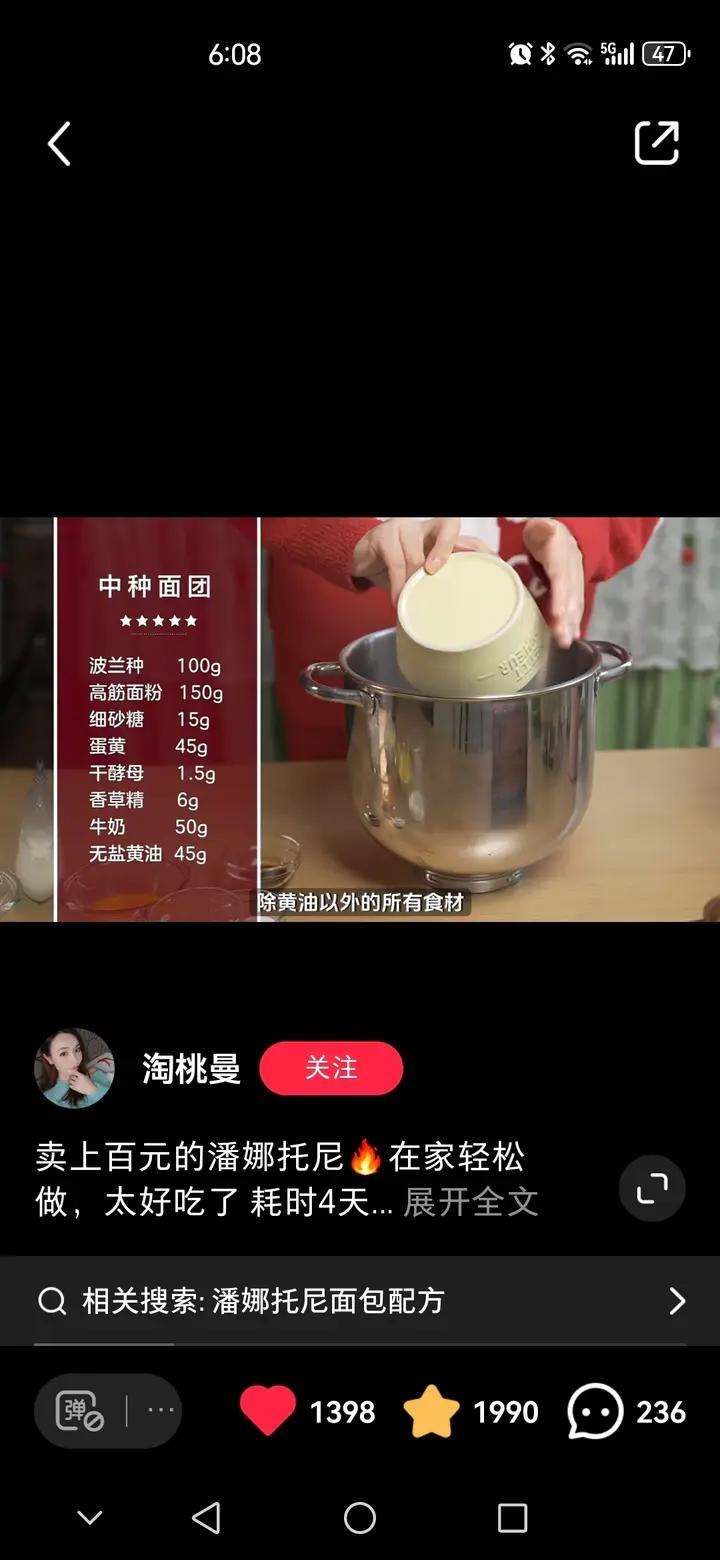Open 淘桃曼's profile avatar
This screenshot has height=1560, width=720.
tap(75, 1068)
